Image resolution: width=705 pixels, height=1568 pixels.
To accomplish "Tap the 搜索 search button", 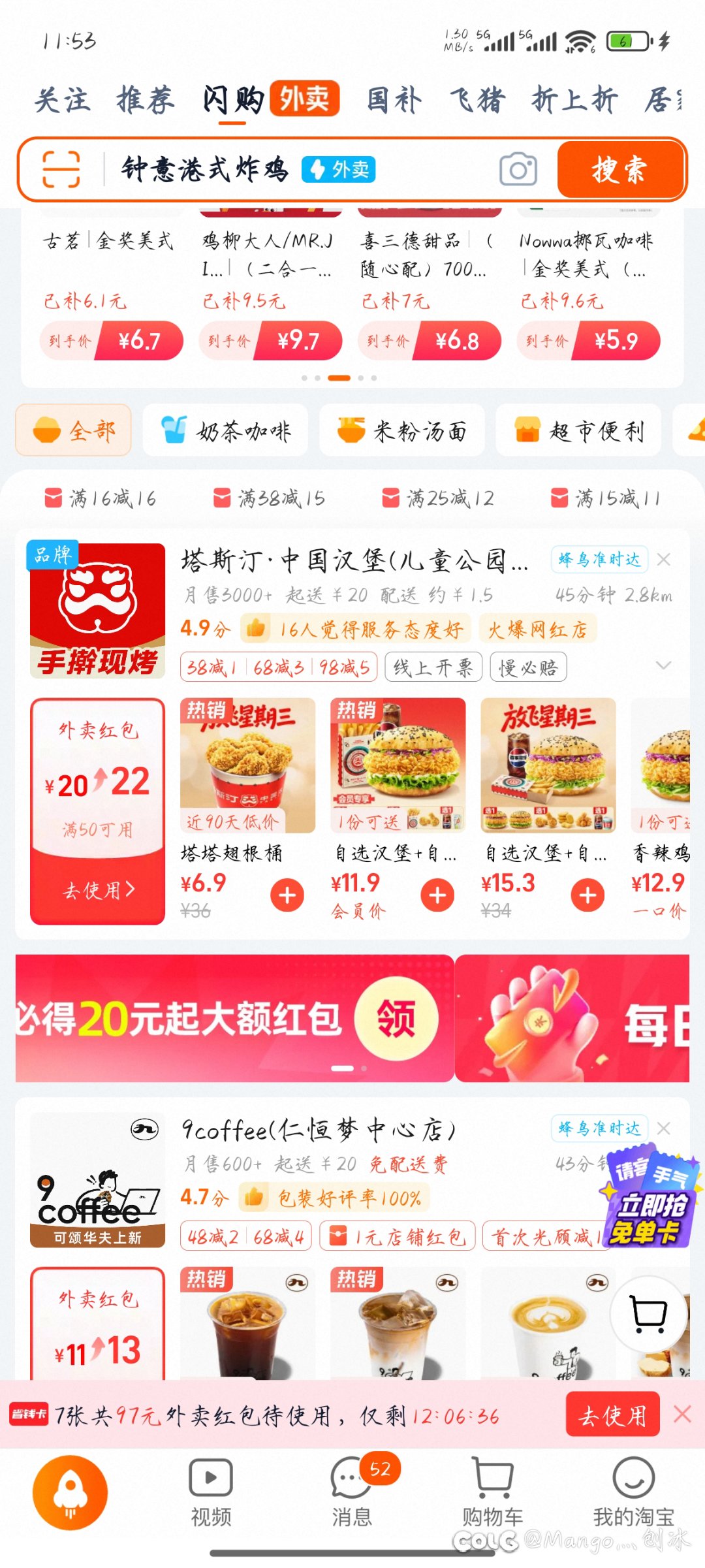I will pyautogui.click(x=619, y=170).
